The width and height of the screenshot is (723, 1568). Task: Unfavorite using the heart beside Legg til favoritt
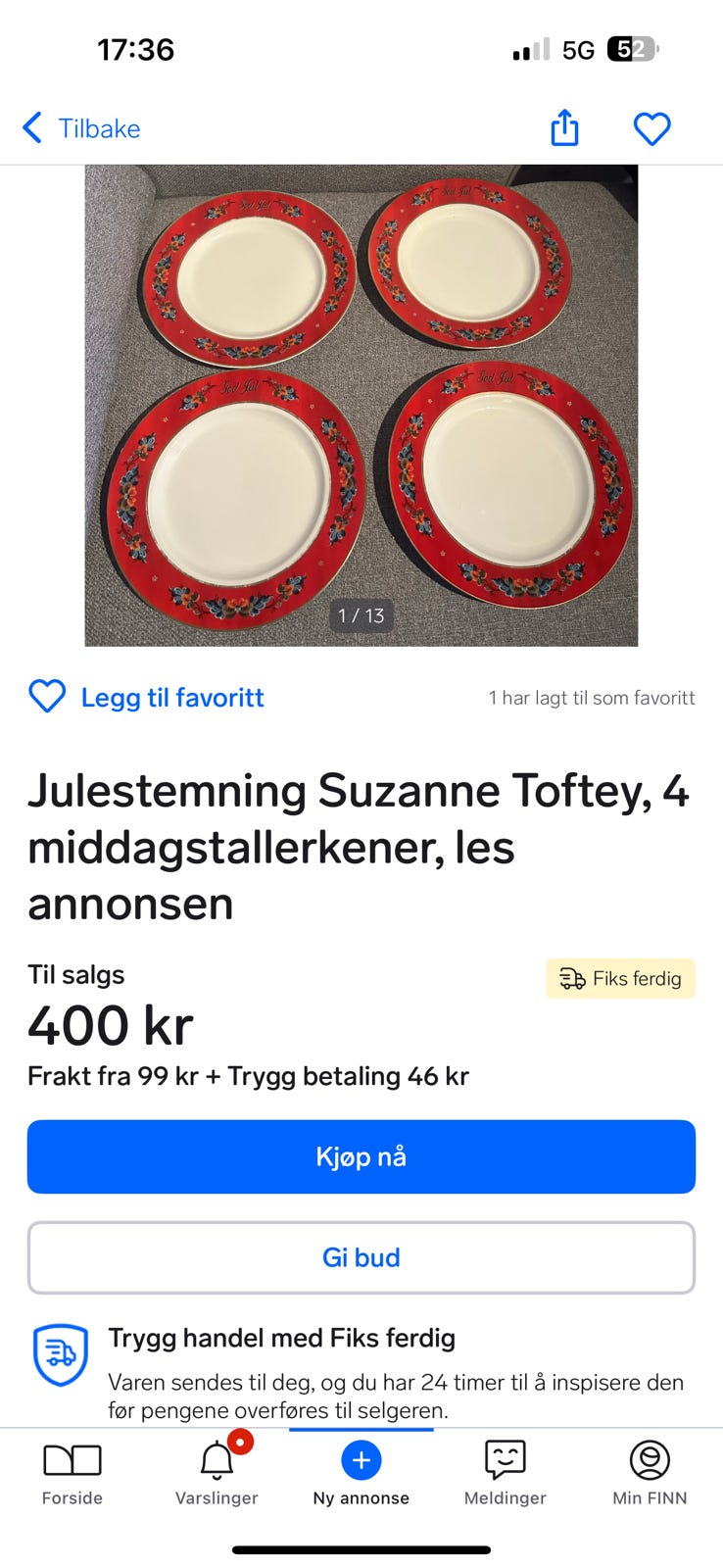pyautogui.click(x=46, y=697)
